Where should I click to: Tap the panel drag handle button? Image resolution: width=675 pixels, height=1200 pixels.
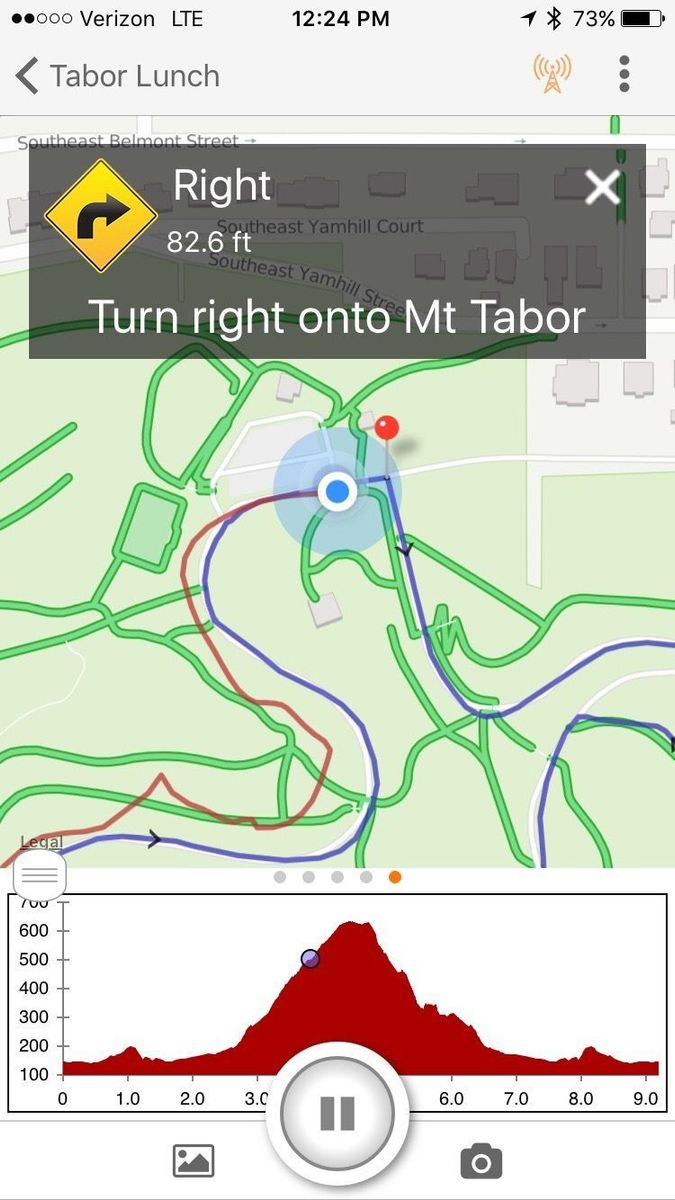click(40, 876)
